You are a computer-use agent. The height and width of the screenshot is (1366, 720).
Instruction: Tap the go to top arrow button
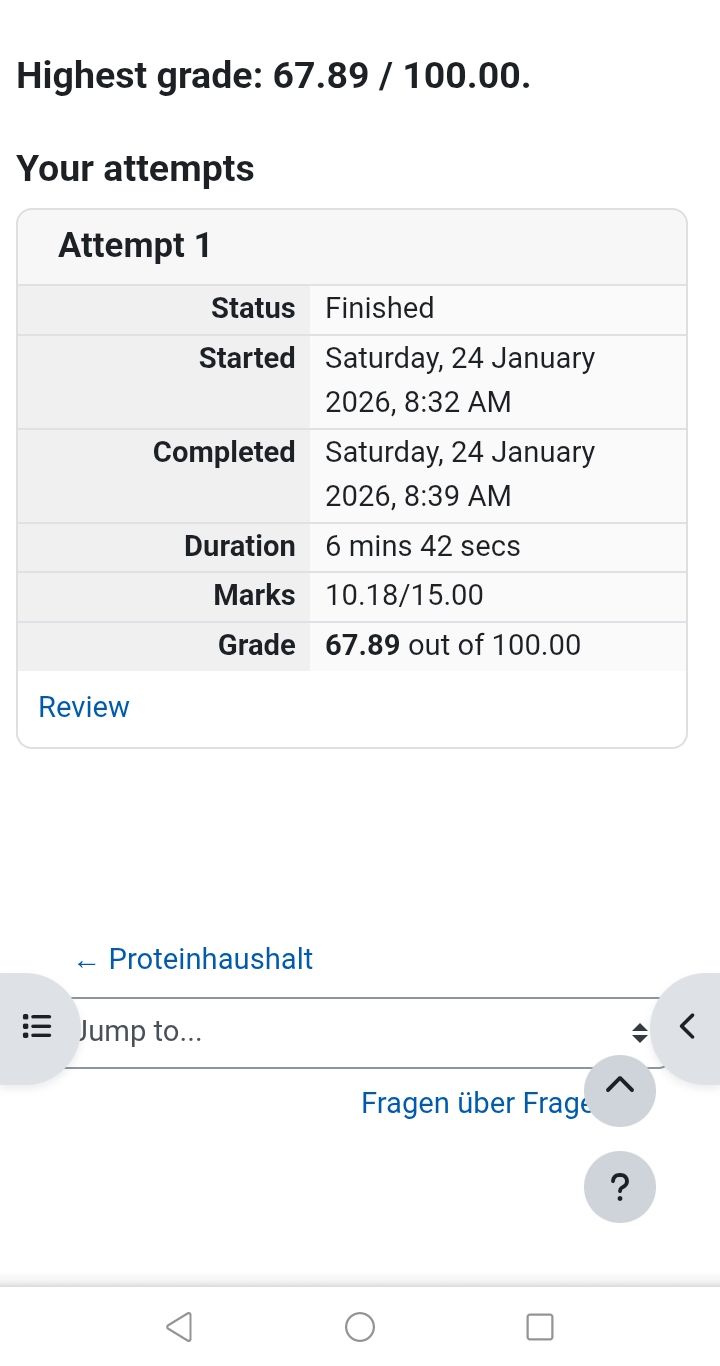620,1088
